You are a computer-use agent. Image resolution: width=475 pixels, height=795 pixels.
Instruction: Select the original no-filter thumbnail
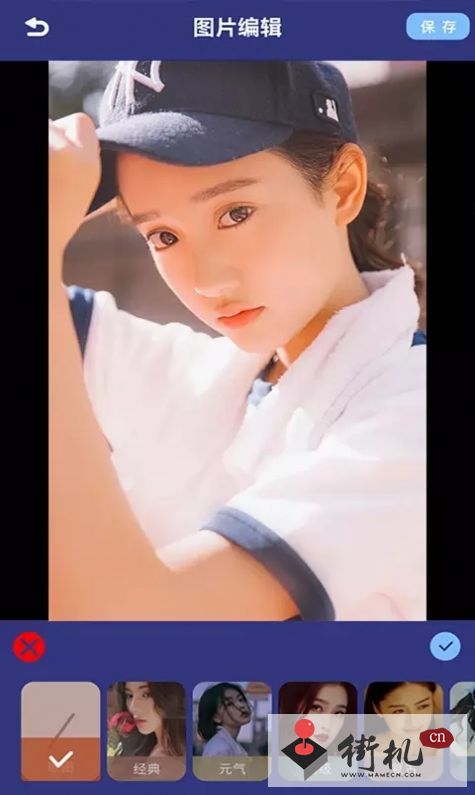click(61, 731)
